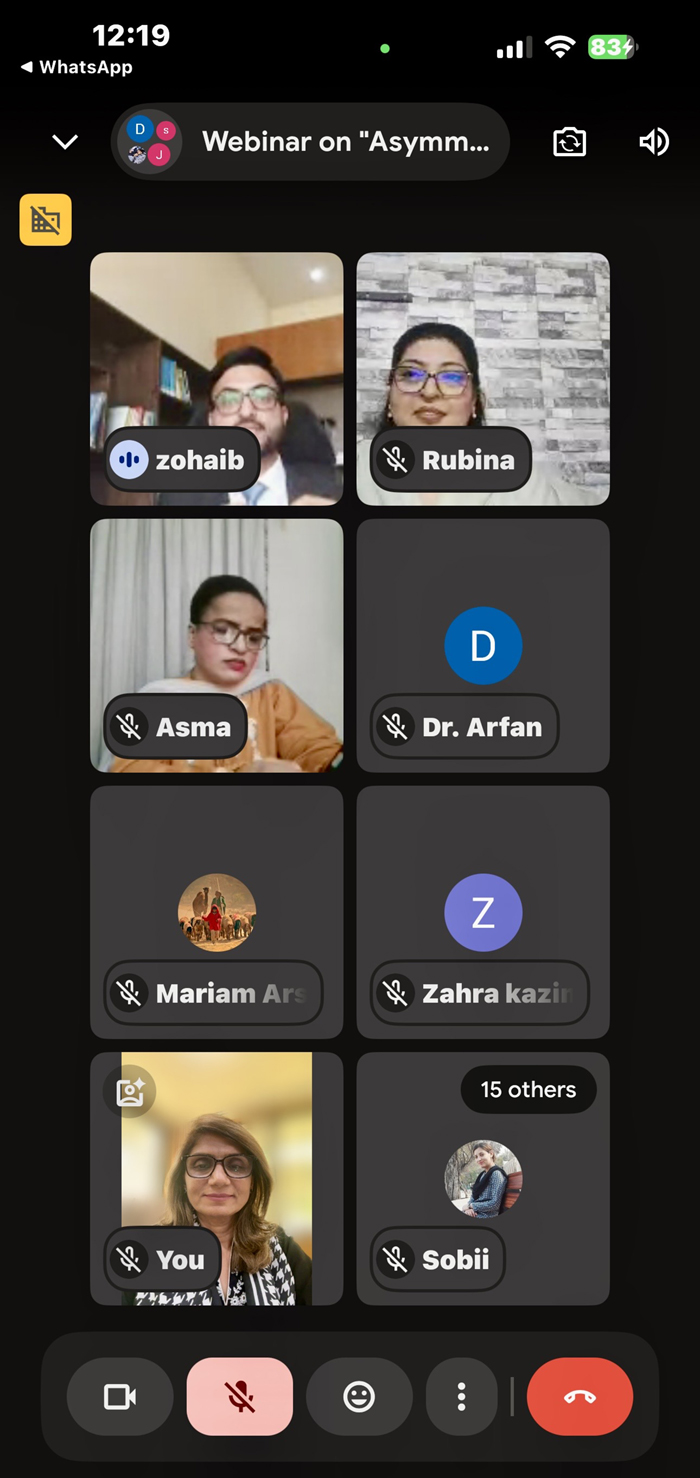Select Dr. Arfan's participant tile
Image resolution: width=700 pixels, height=1478 pixels.
point(483,645)
